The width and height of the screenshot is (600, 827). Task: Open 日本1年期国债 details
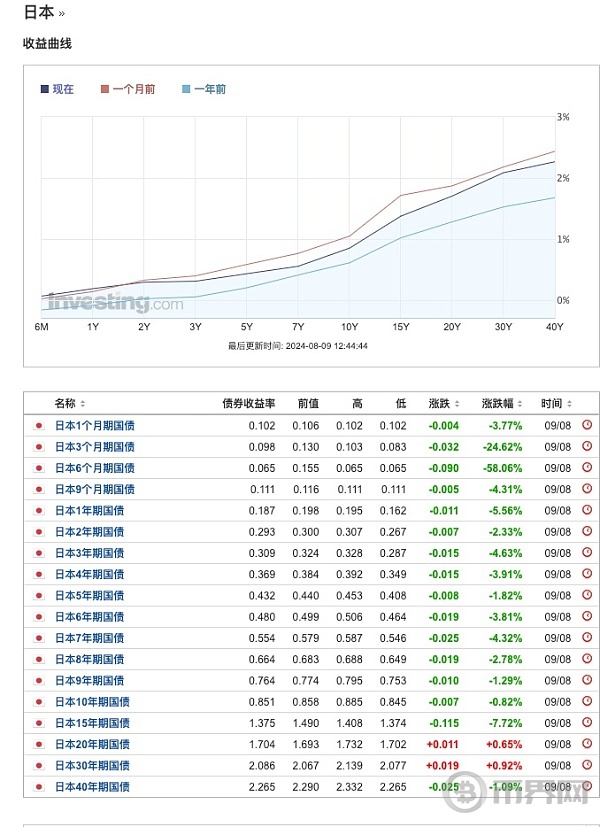(x=89, y=511)
